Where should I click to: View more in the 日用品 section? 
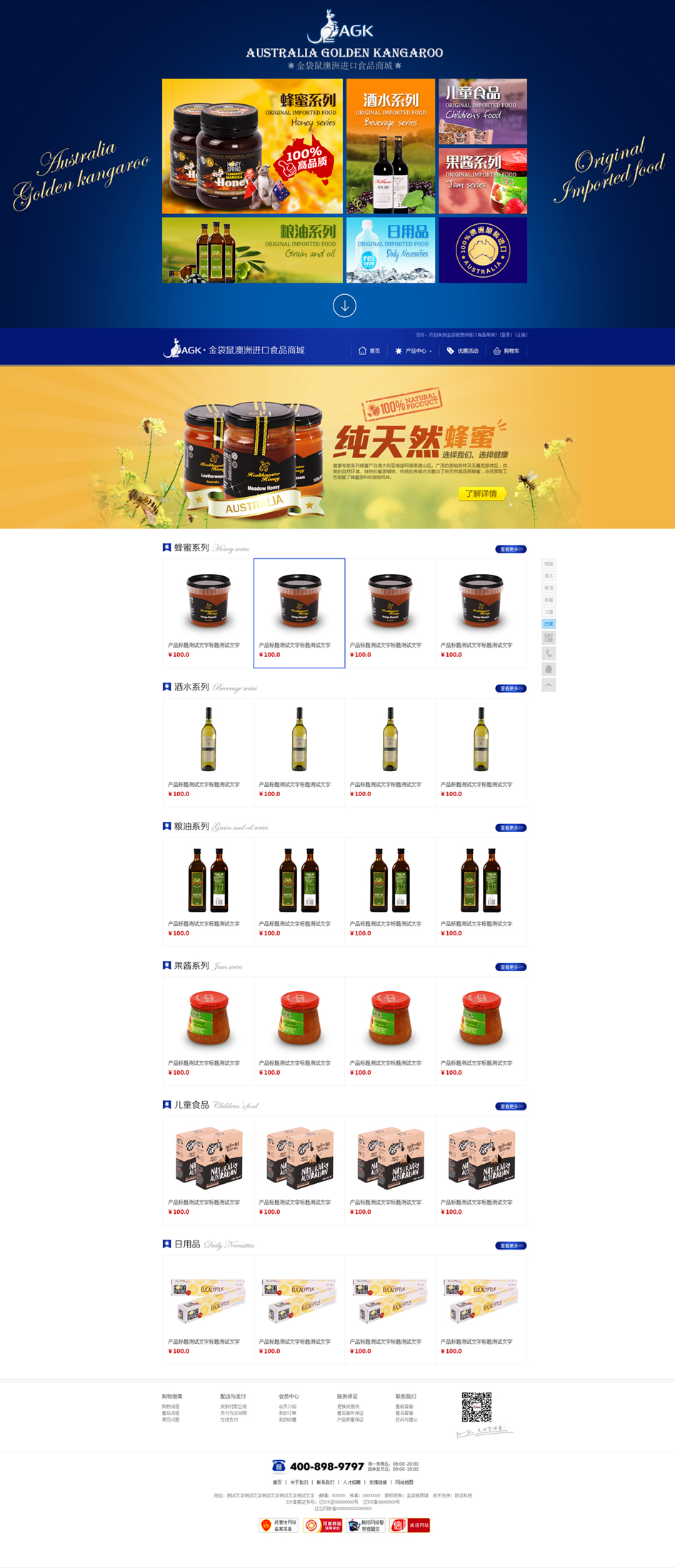[x=511, y=1245]
